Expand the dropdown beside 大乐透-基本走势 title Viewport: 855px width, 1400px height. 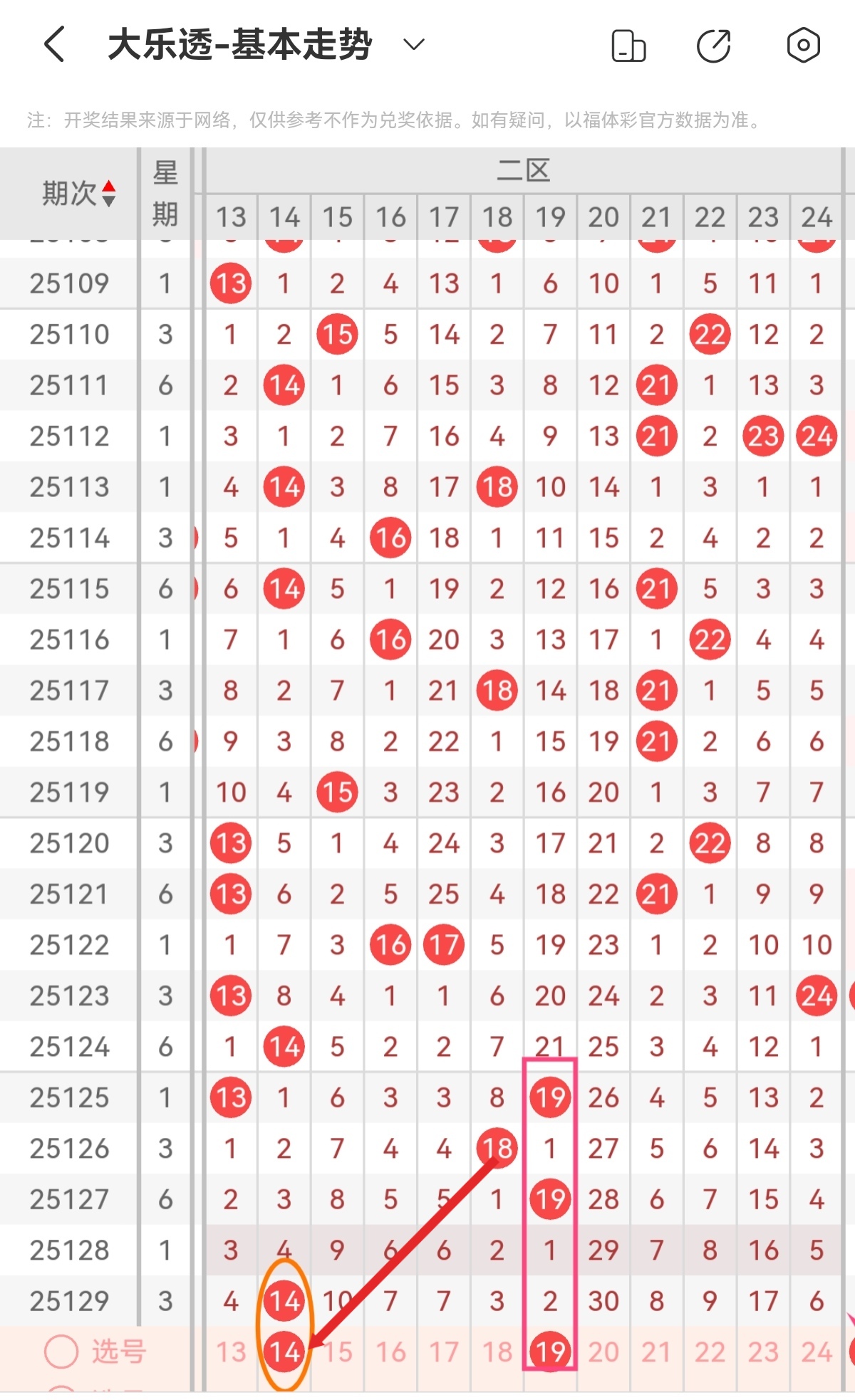(x=412, y=44)
